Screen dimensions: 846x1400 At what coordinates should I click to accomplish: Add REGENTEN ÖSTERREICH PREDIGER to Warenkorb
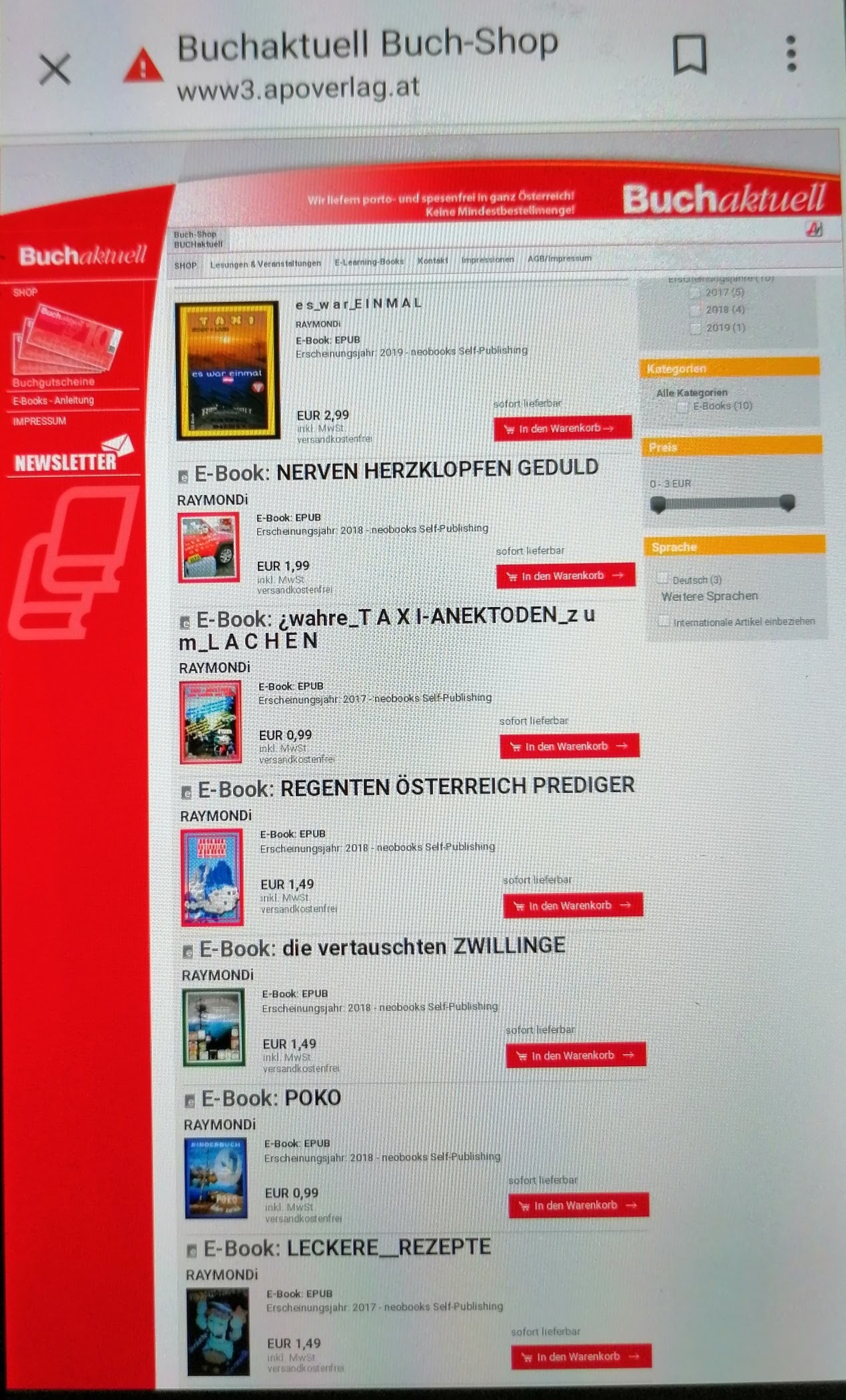click(x=572, y=906)
